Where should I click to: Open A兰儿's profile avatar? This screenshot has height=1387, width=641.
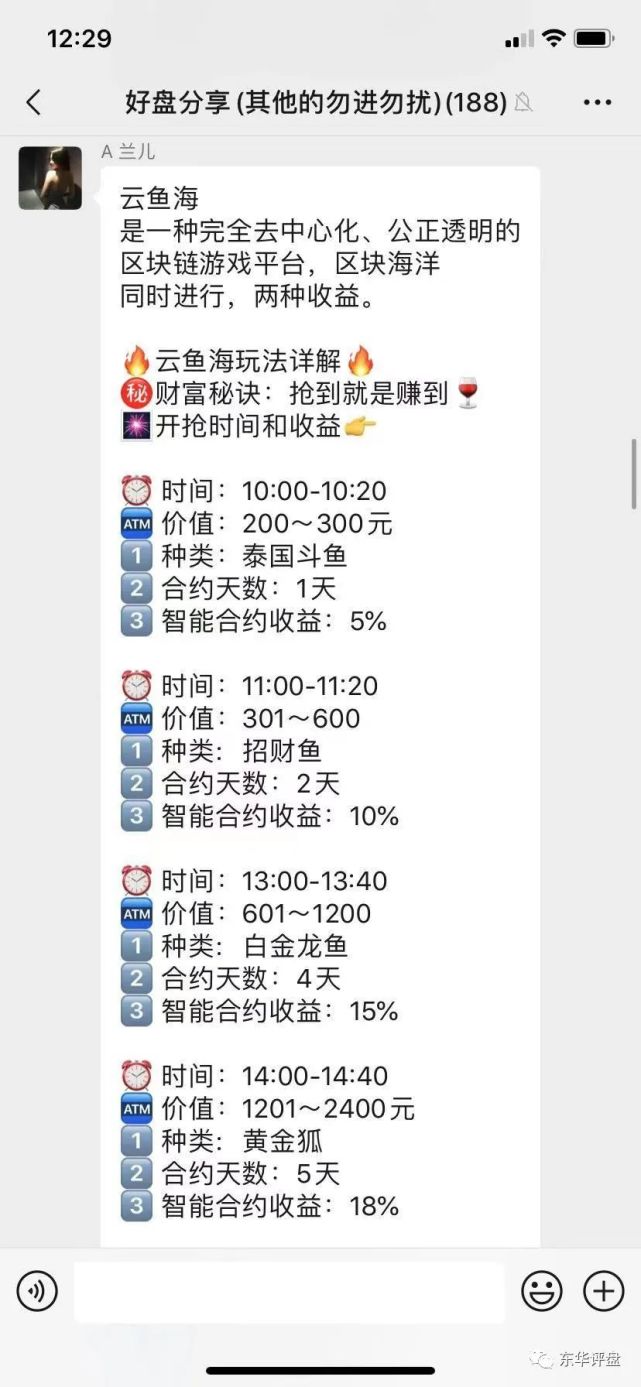[x=50, y=178]
